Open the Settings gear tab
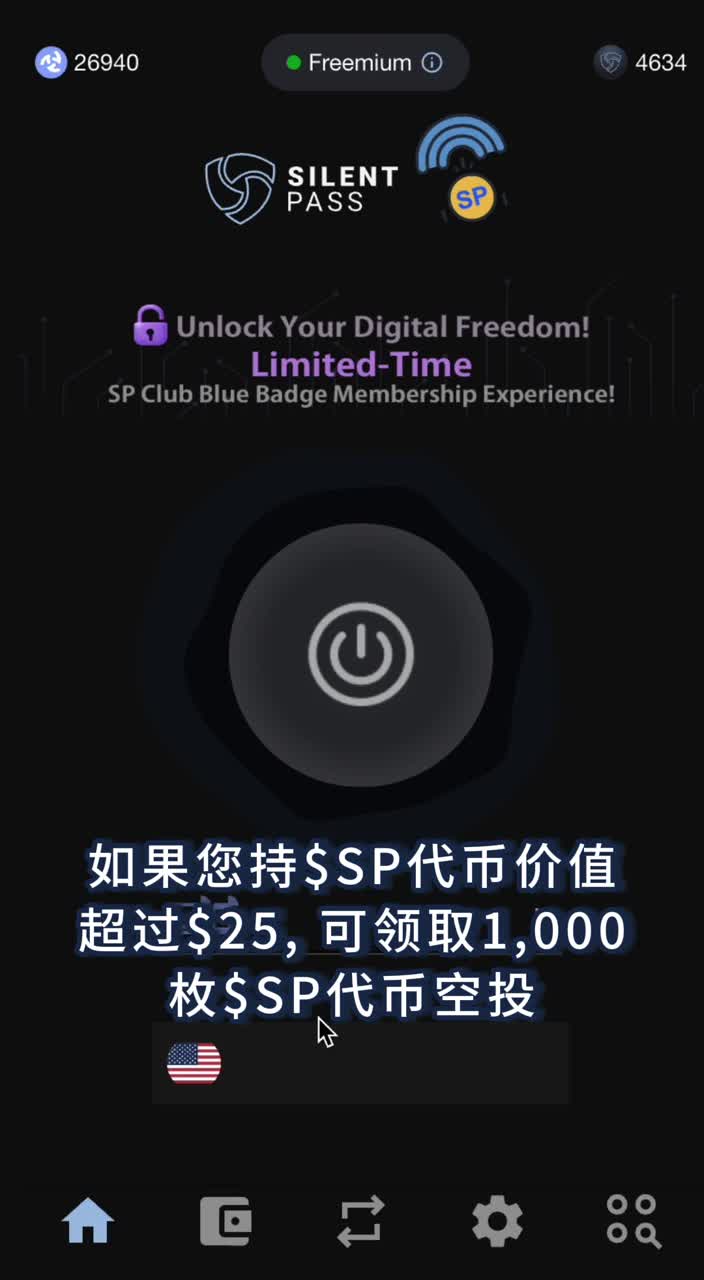The height and width of the screenshot is (1280, 704). tap(497, 1221)
